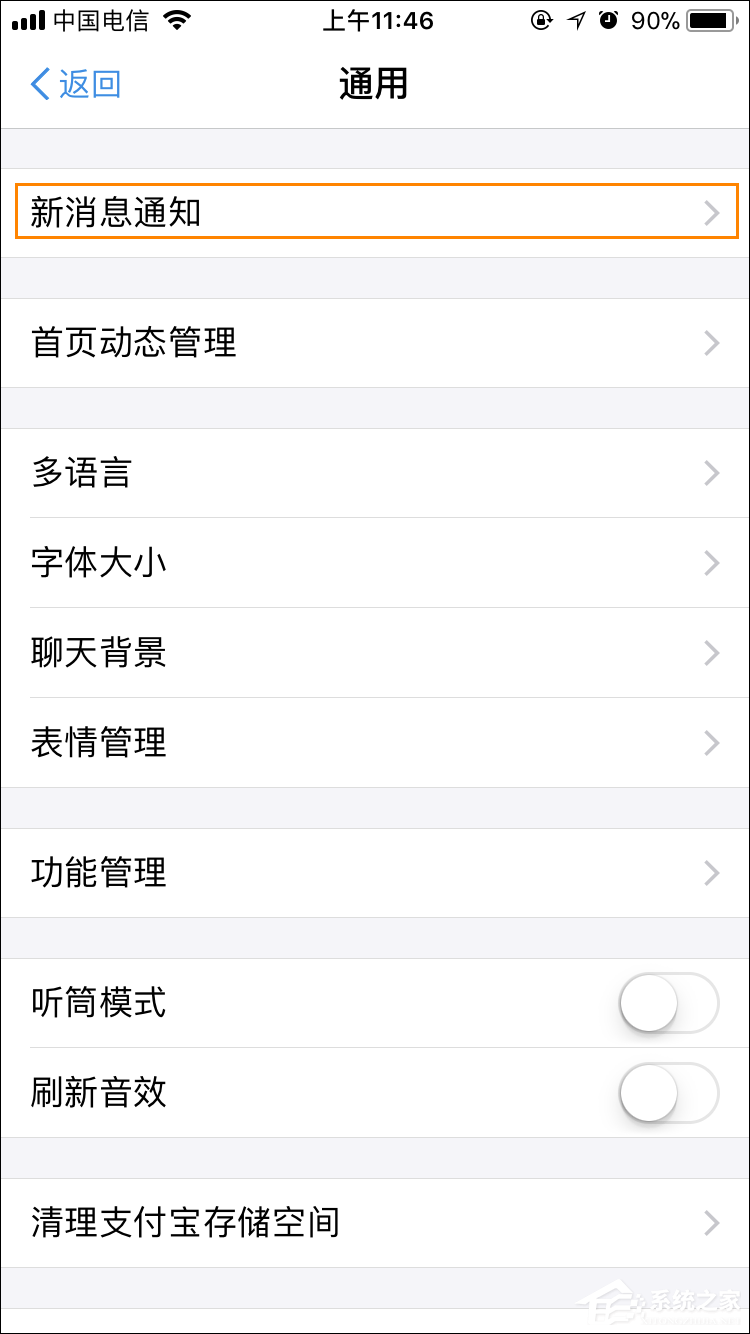Expand 功能管理 with its disclosure chevron

tap(711, 872)
